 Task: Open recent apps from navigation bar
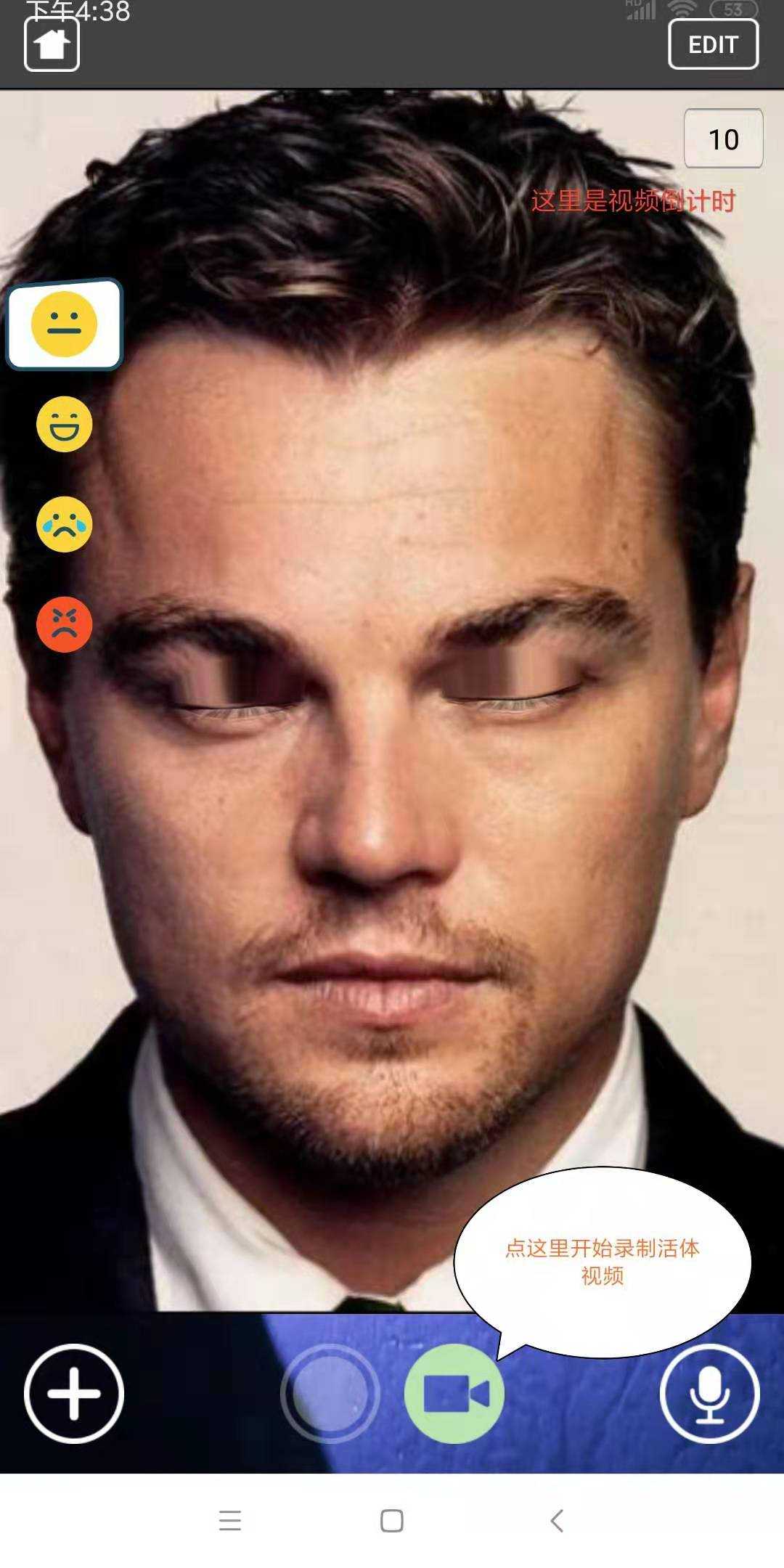(229, 1520)
